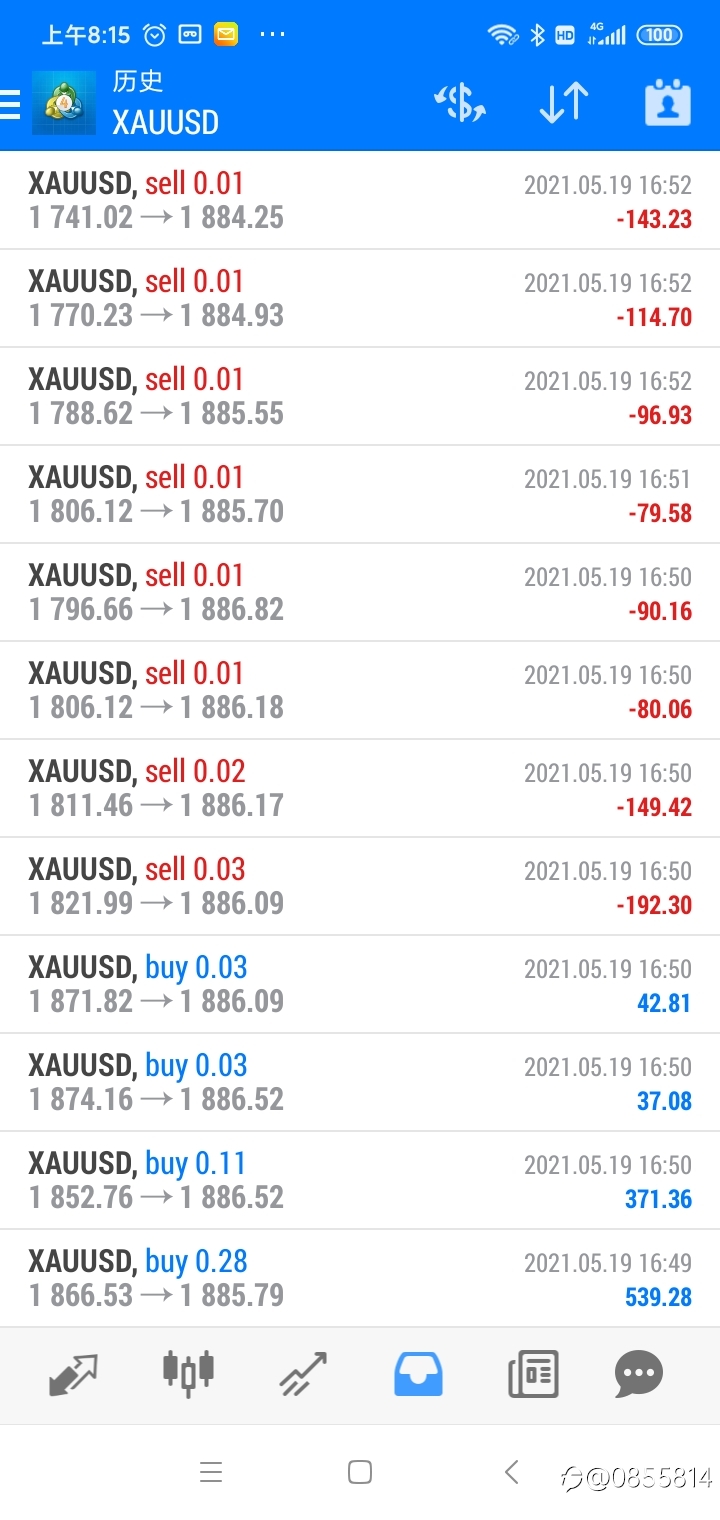Image resolution: width=720 pixels, height=1520 pixels.
Task: Switch to the Trade tab
Action: 303,1374
